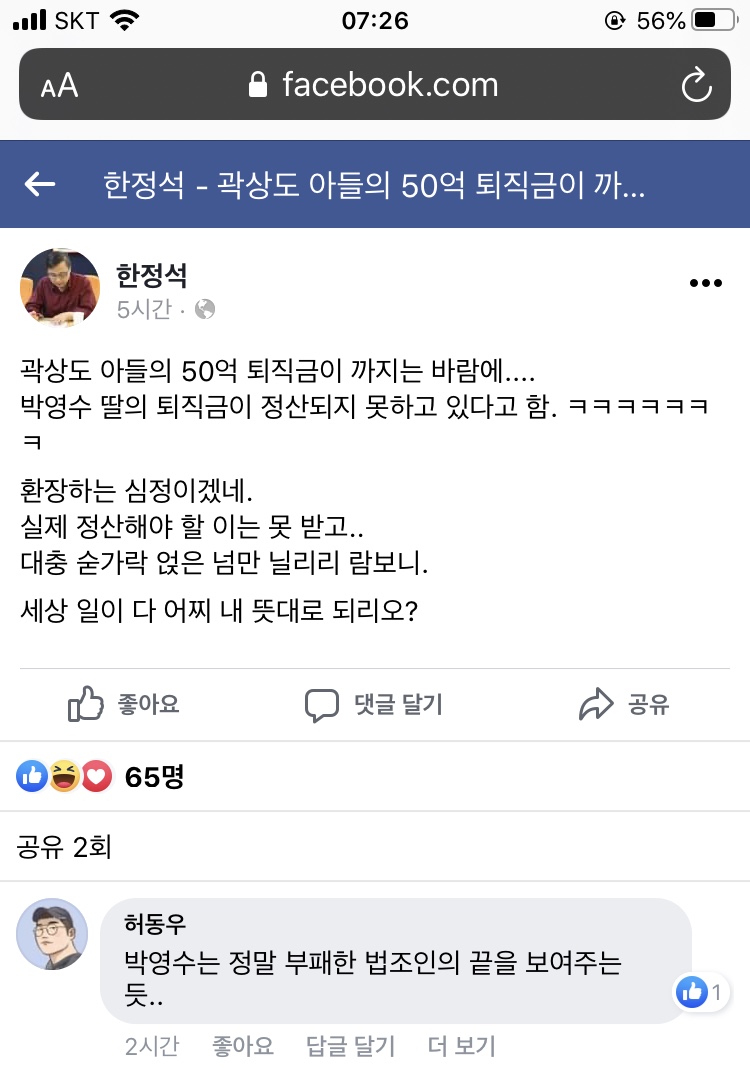Go back using the header arrow
Screen dimensions: 750x1068
pos(41,184)
